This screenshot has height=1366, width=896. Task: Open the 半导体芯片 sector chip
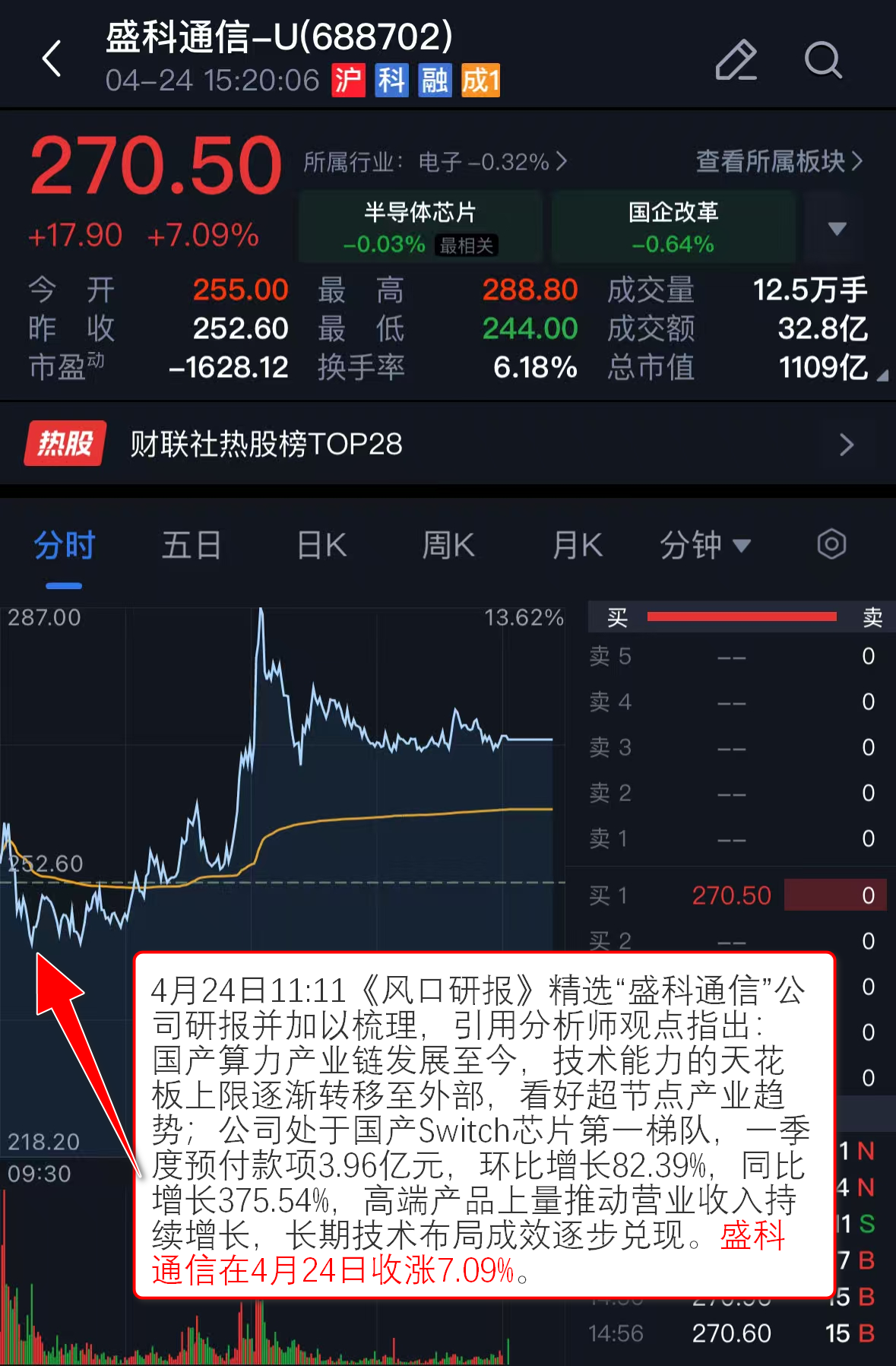click(420, 227)
